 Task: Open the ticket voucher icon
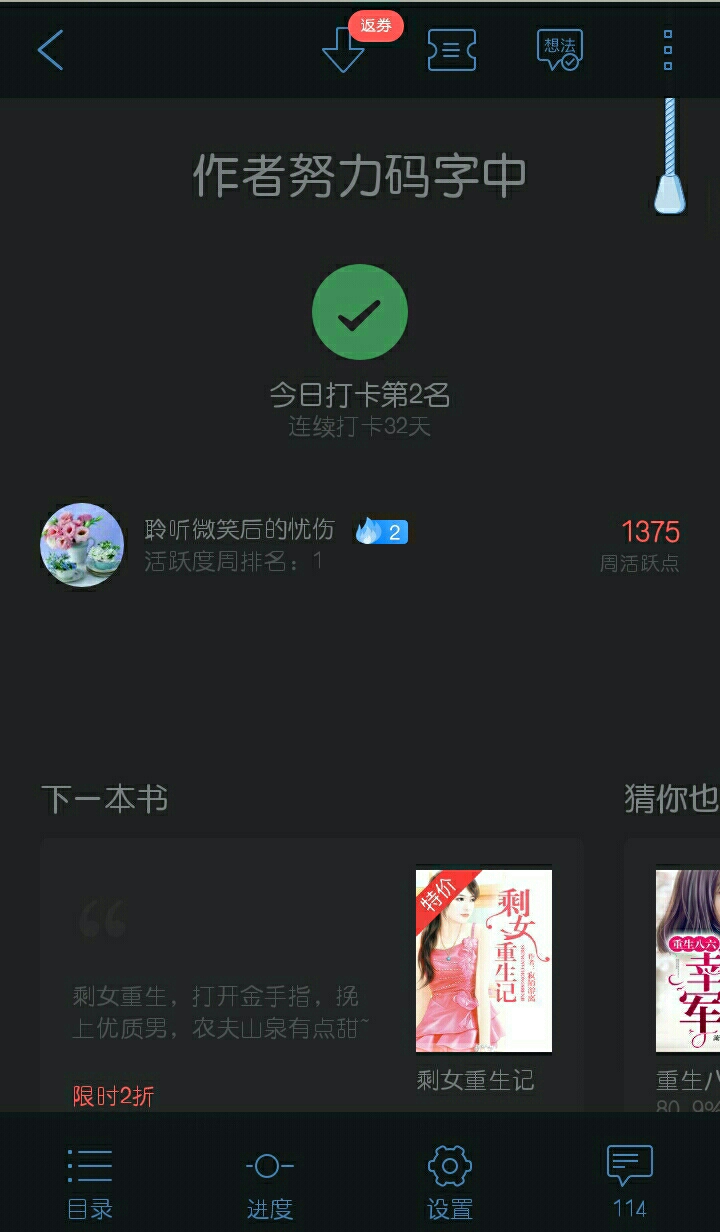452,49
